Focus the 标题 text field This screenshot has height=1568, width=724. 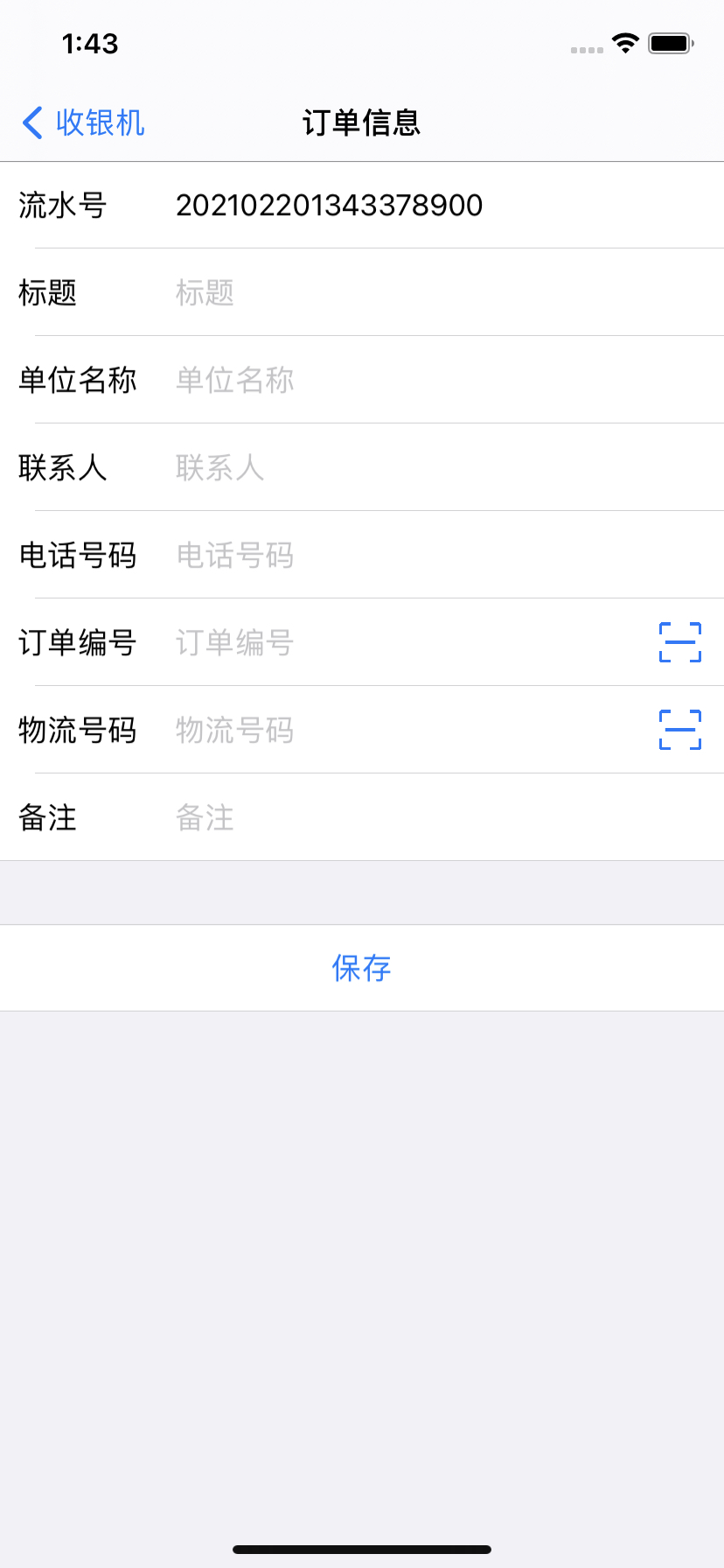[393, 293]
